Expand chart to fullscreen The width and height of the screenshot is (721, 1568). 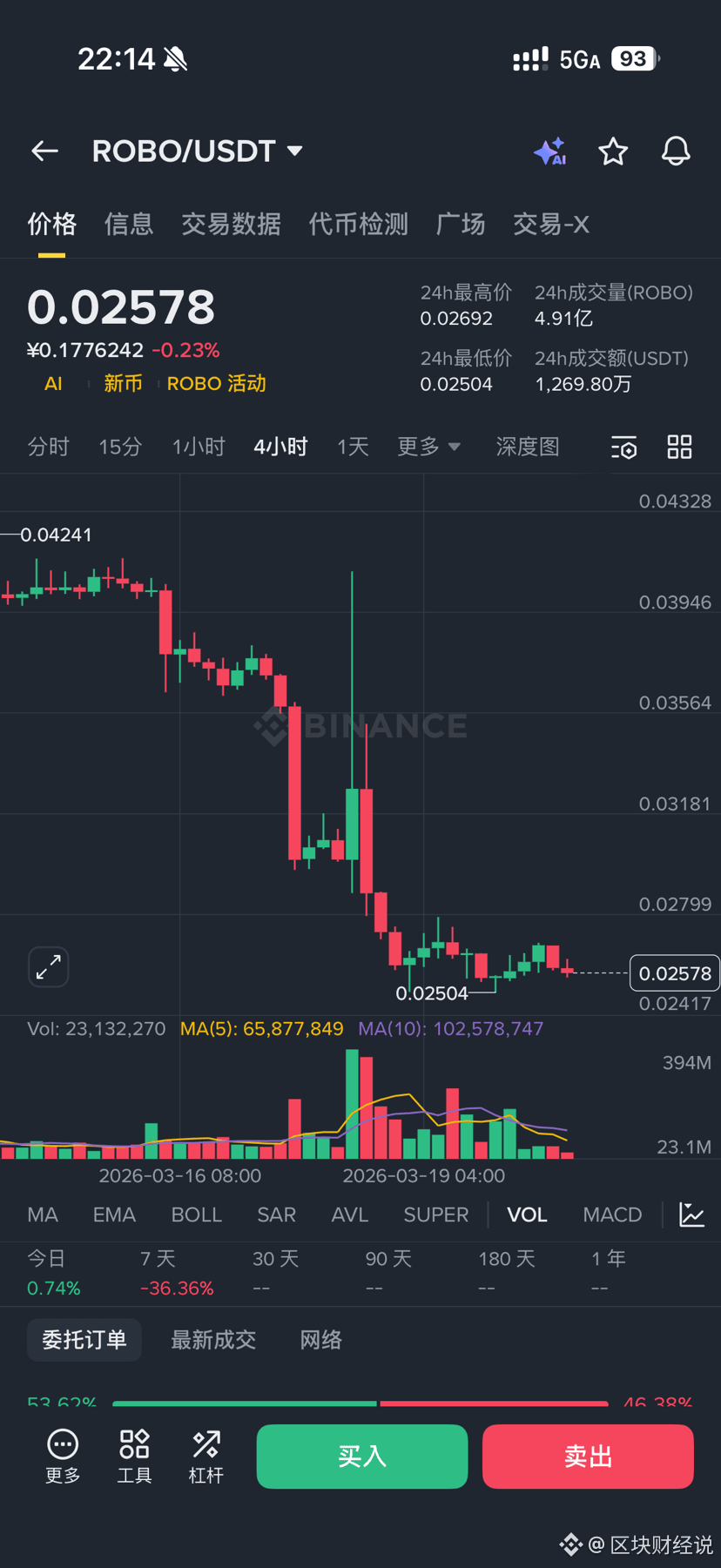pos(49,966)
